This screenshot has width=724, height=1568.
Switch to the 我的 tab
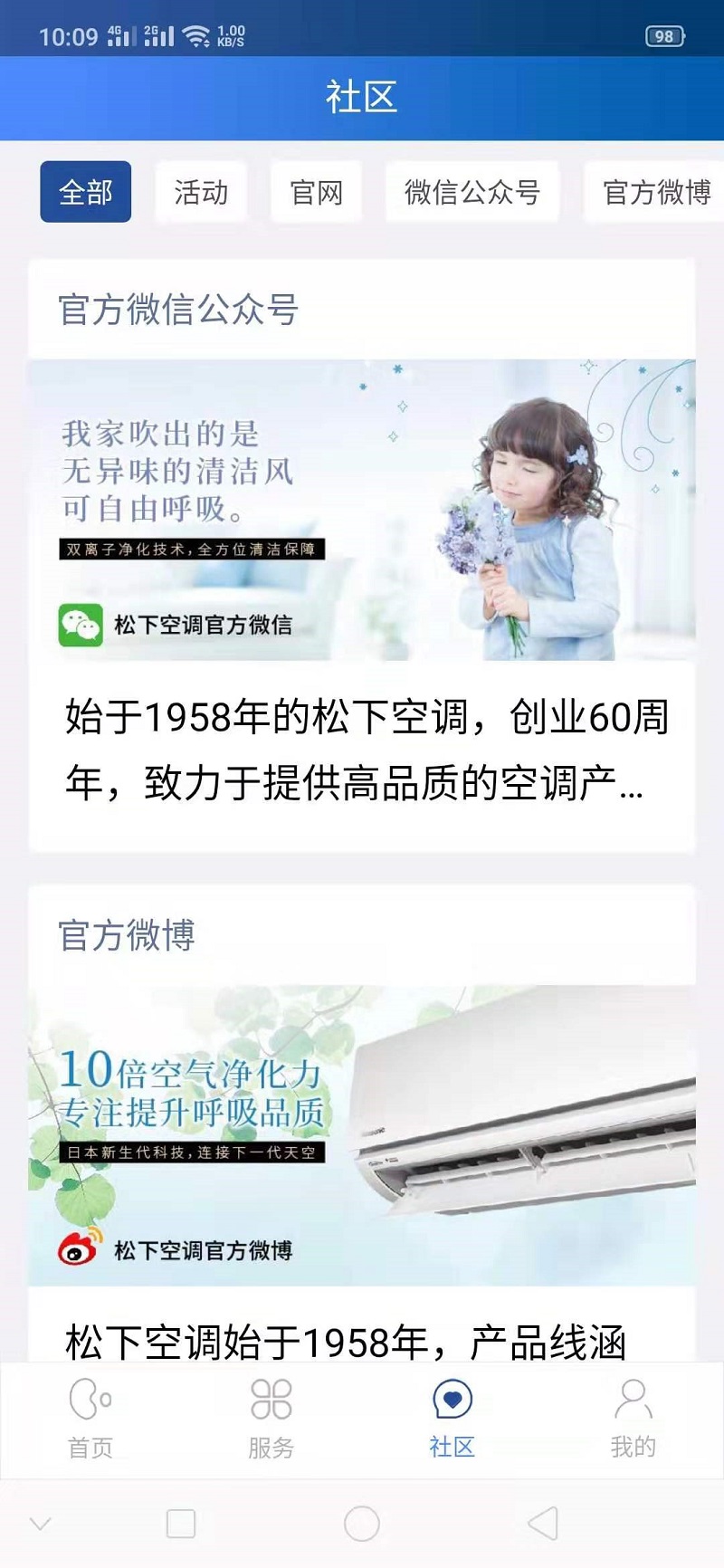coord(633,1417)
